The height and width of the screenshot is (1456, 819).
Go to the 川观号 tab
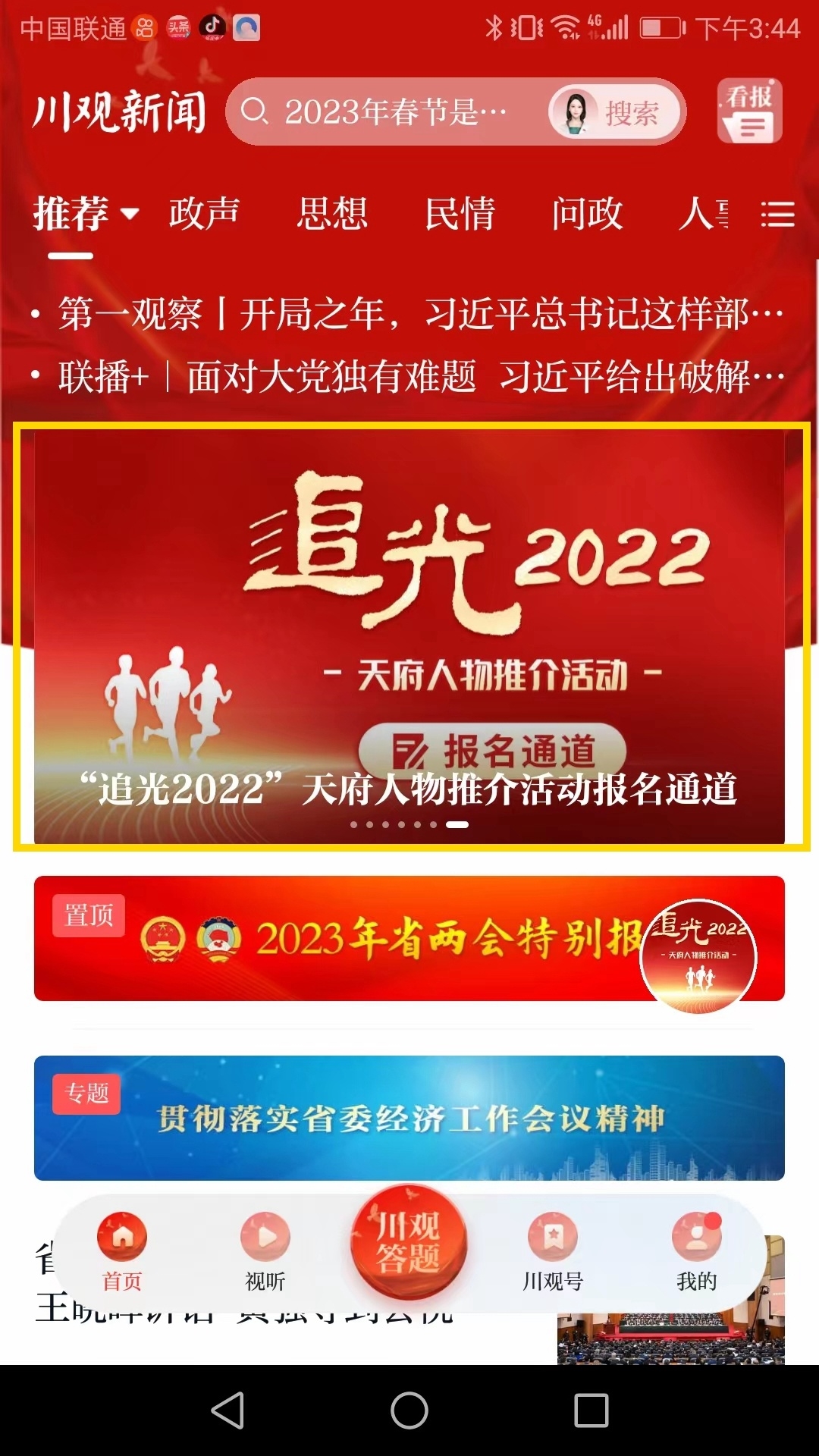[553, 1251]
